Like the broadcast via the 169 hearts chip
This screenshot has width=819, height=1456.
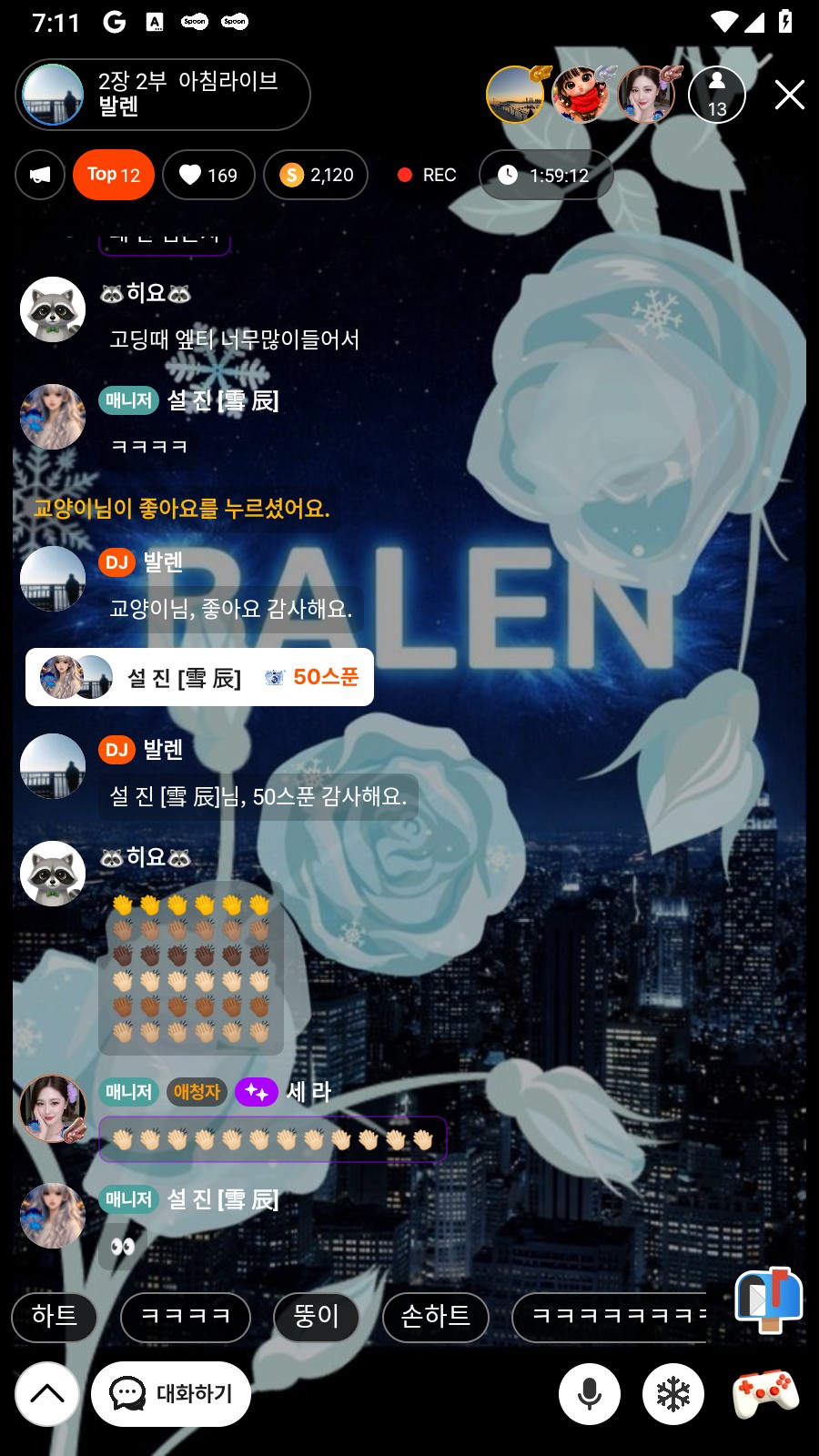(x=208, y=175)
